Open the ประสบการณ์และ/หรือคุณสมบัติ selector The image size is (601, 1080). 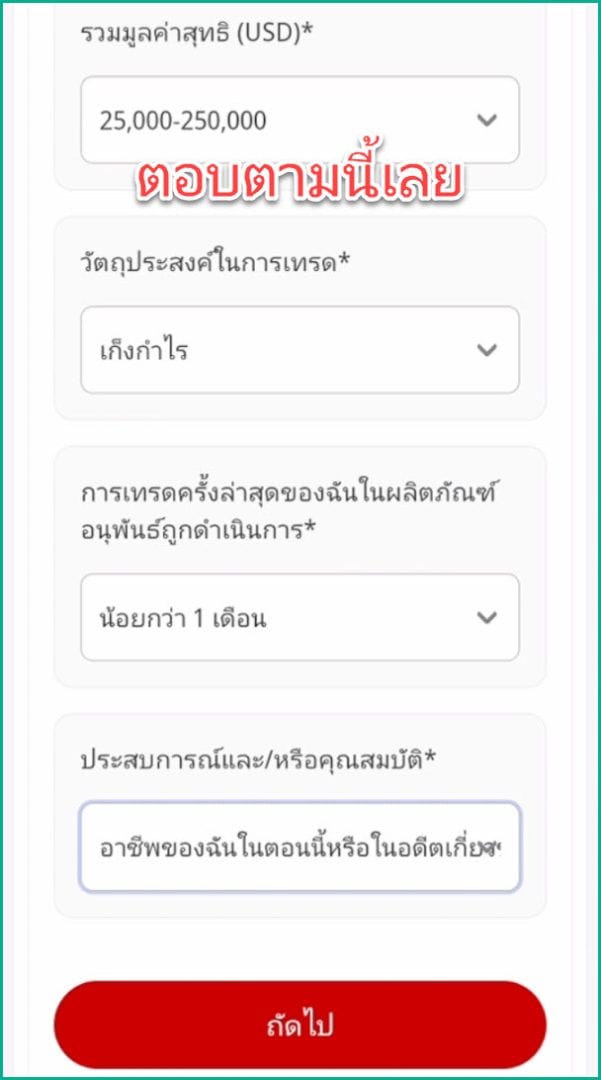[x=299, y=847]
